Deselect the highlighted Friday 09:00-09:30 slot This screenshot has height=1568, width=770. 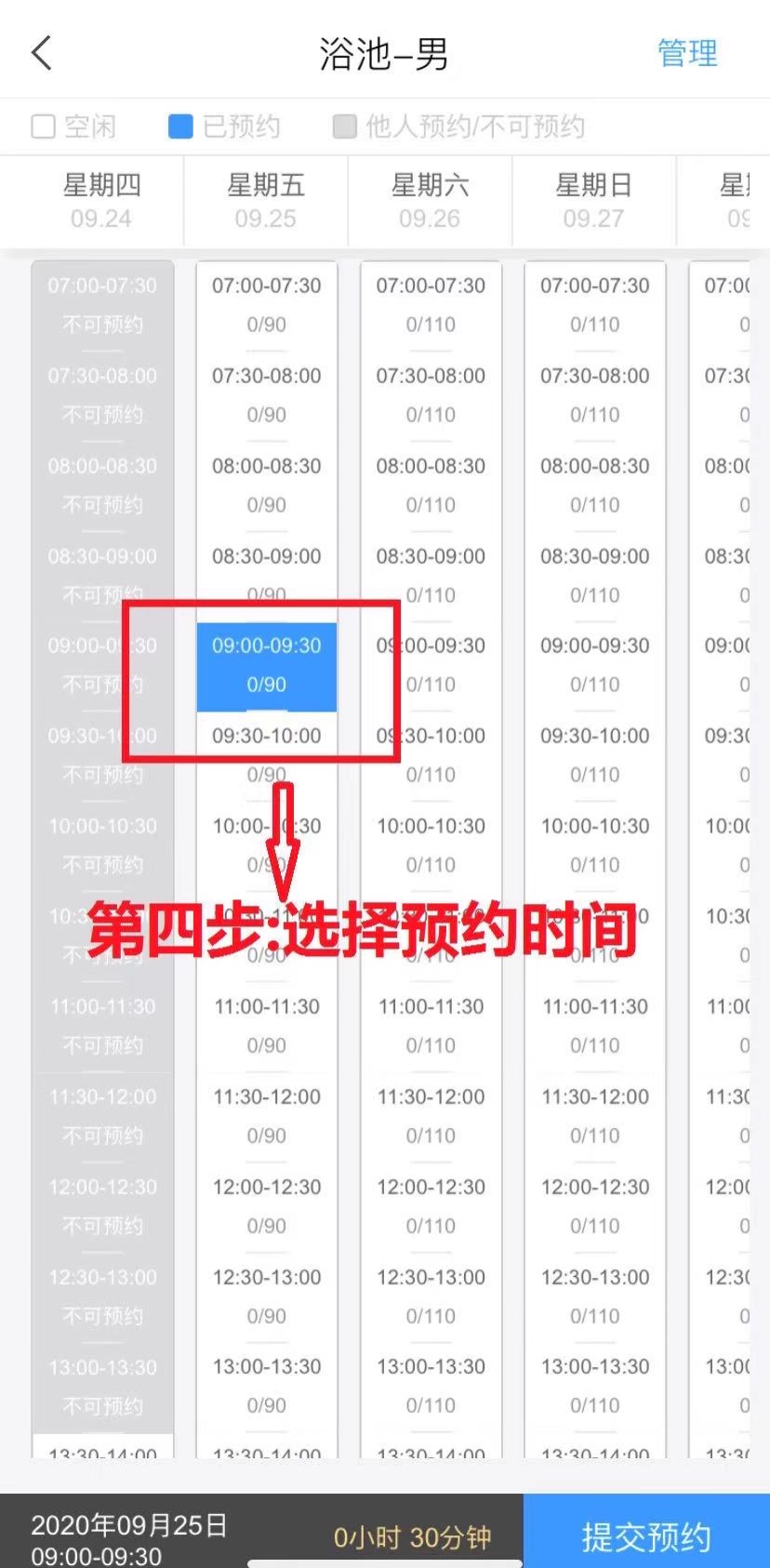266,666
